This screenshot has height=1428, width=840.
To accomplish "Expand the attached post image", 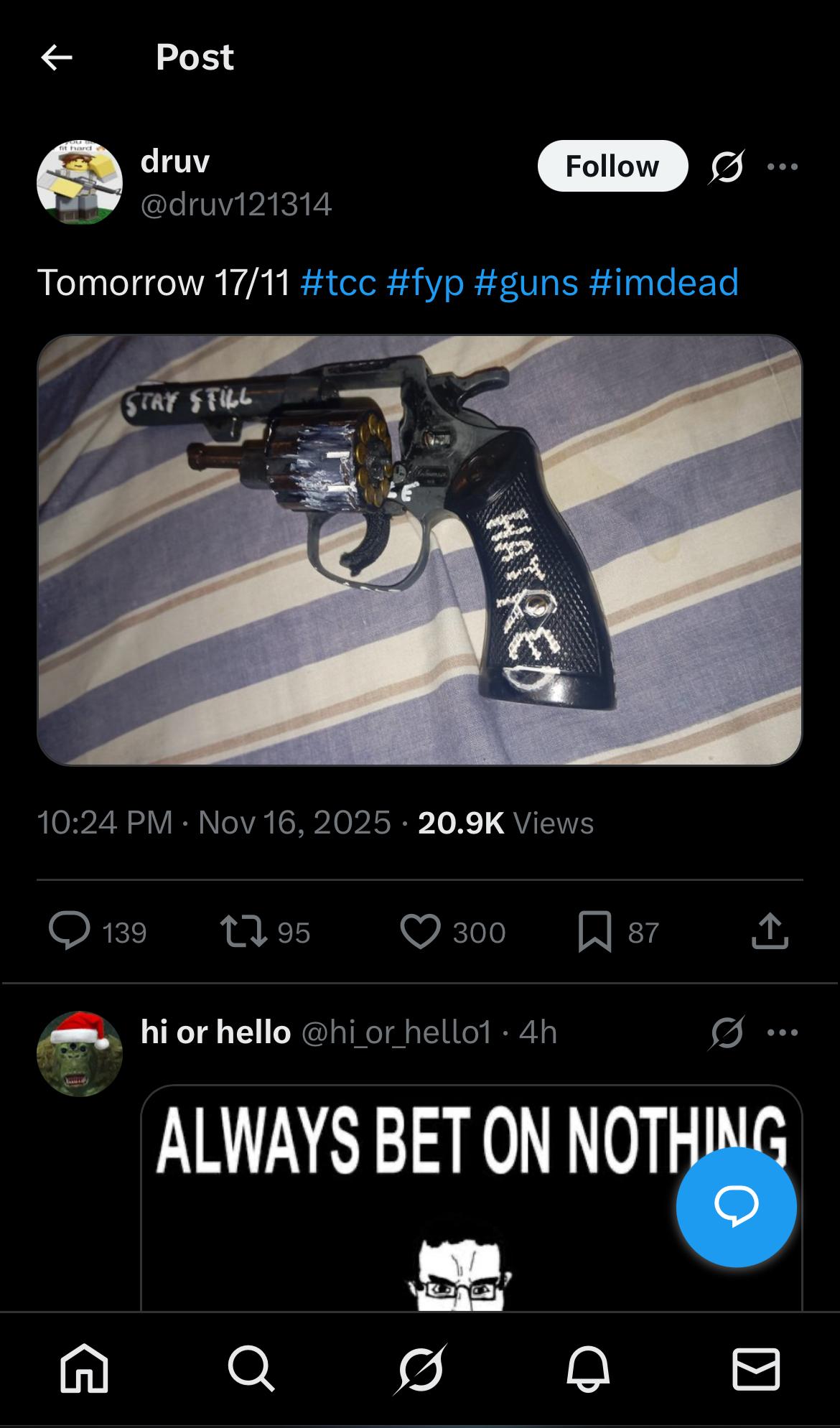I will tap(419, 550).
